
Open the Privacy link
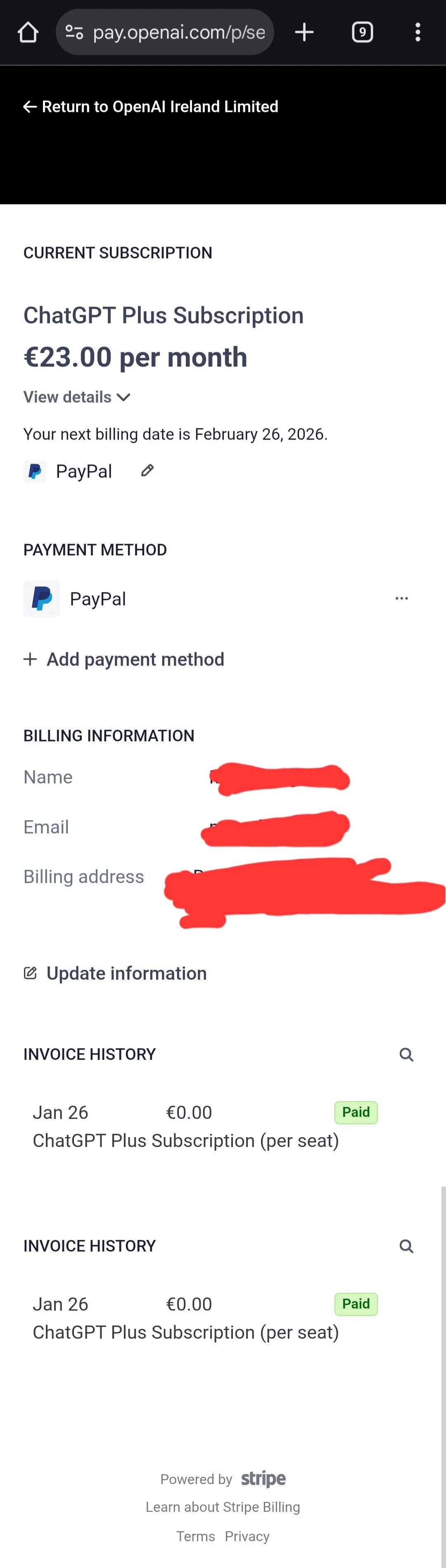click(247, 1536)
